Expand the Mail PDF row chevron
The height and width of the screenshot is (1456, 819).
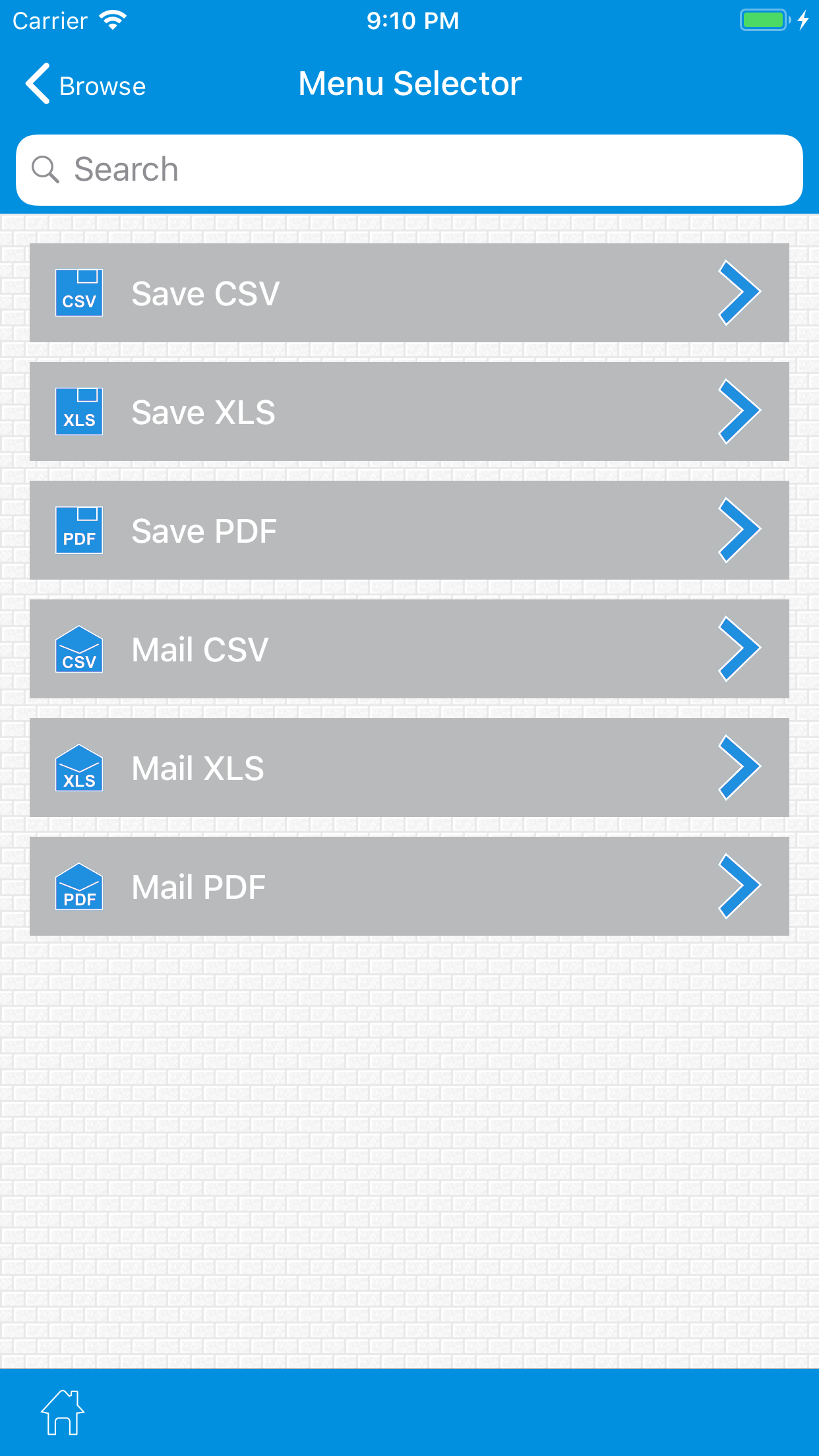point(739,886)
